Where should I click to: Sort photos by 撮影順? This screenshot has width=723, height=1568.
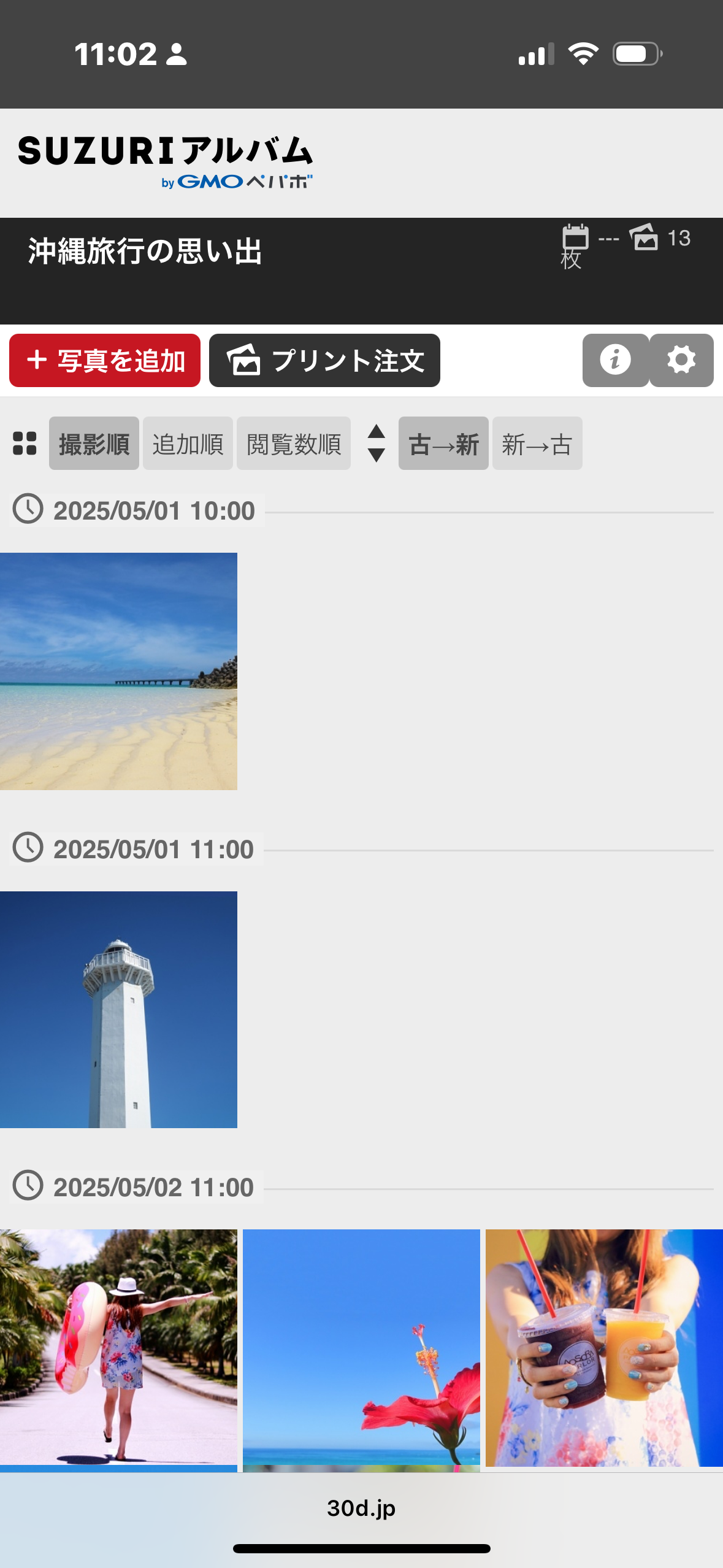click(x=94, y=444)
